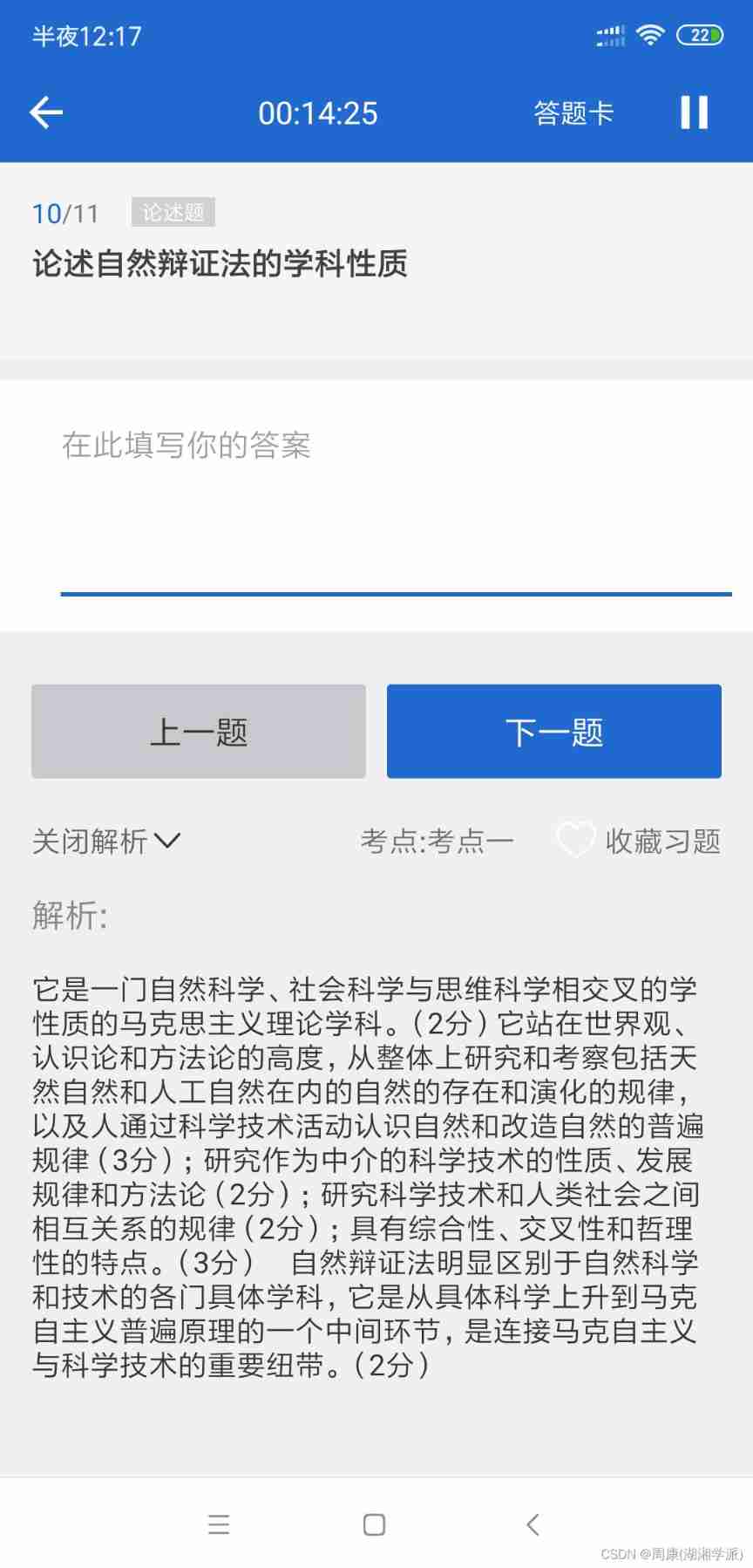Viewport: 753px width, 1568px height.
Task: Open recent apps with the overview button
Action: (219, 1524)
